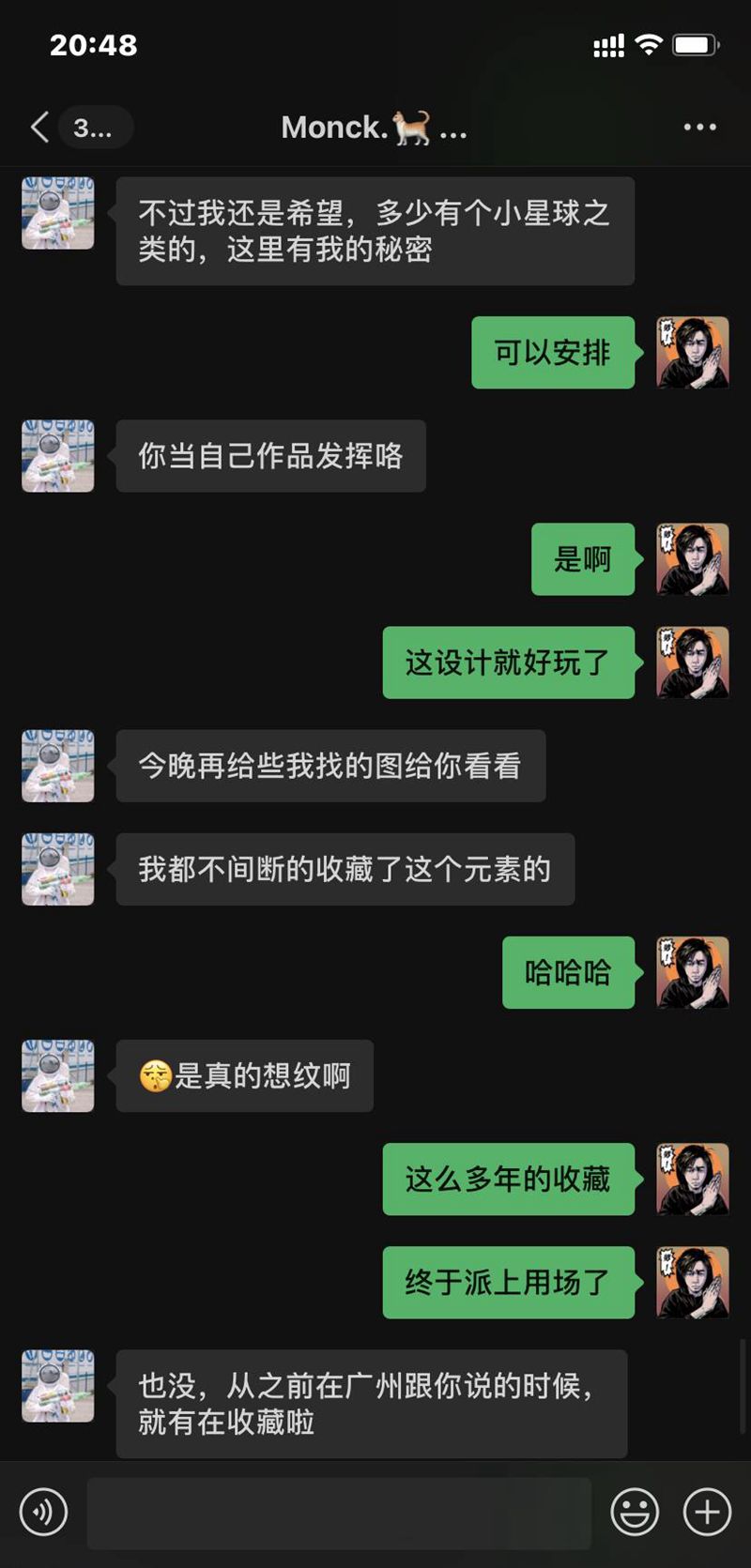Open sender avatar beside 你当自己作品发挥咯
Screen dimensions: 751x1568
58,456
